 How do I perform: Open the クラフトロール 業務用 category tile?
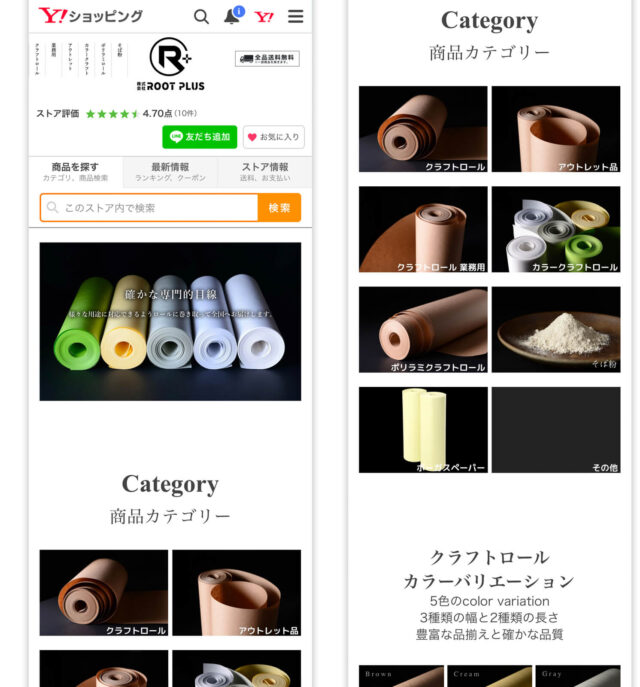click(423, 229)
